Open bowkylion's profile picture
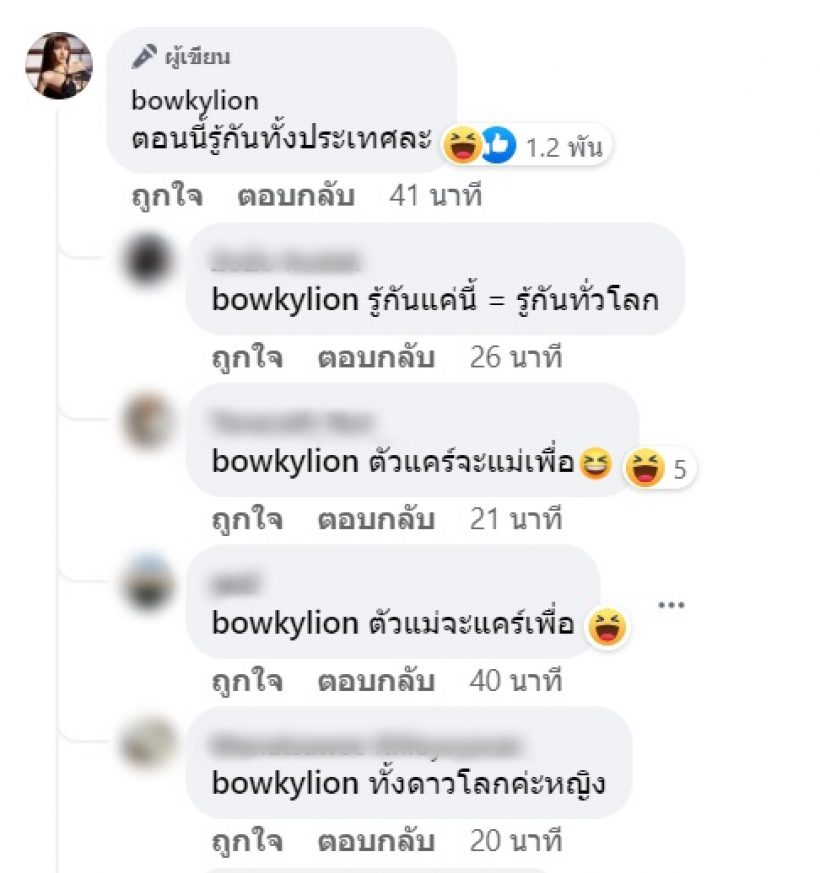This screenshot has width=820, height=873. (x=58, y=66)
